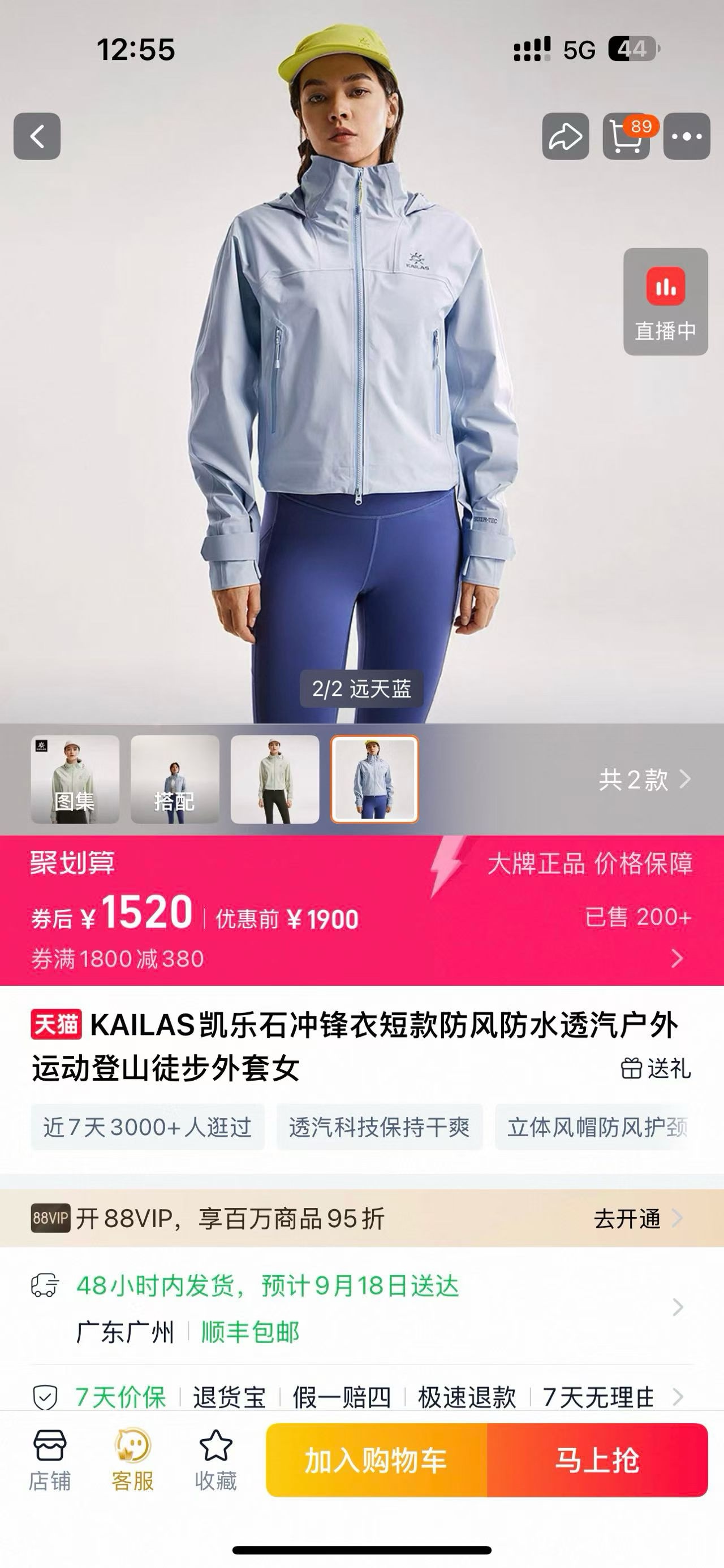
Task: Tap 去开通 for 88VIP membership
Action: [x=636, y=1219]
